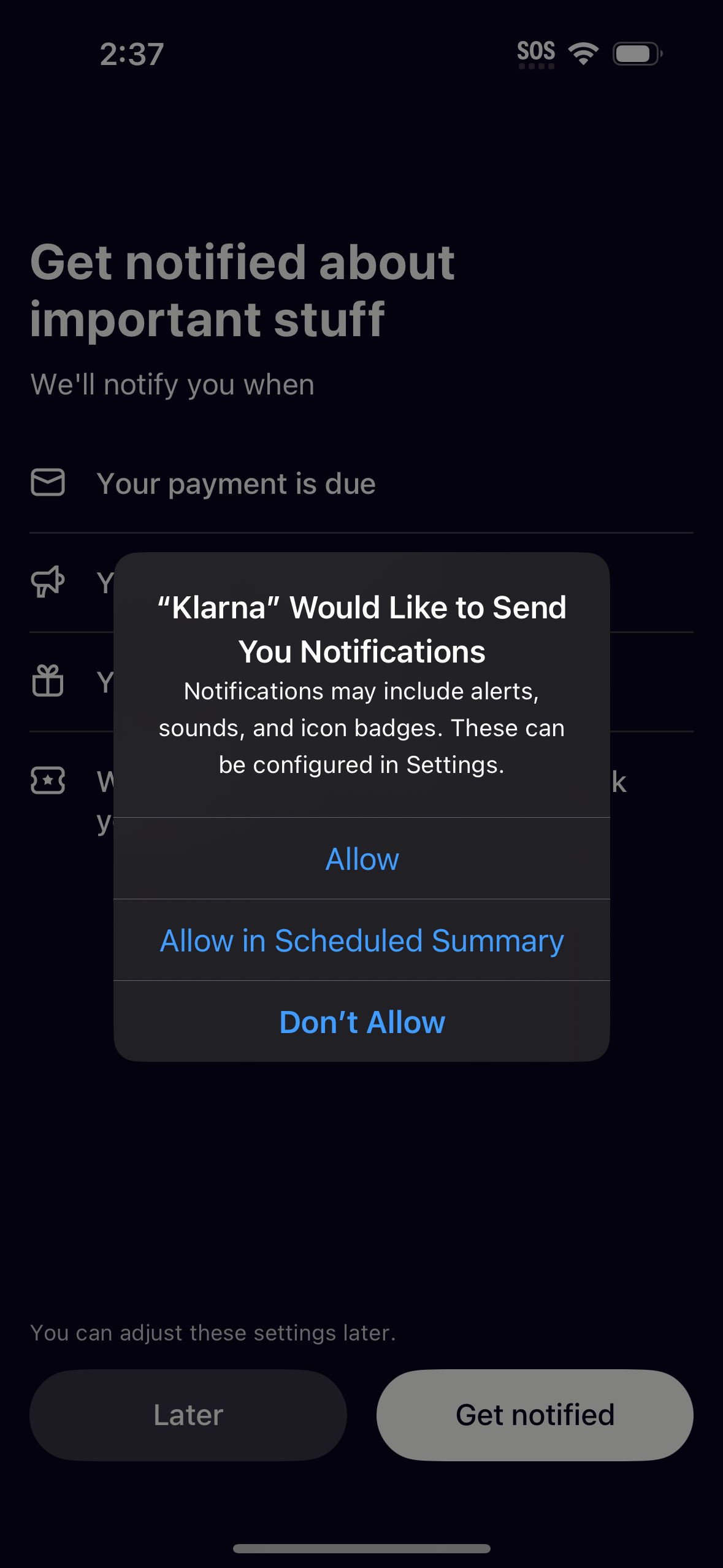Tap the Get notified button

pyautogui.click(x=534, y=1415)
